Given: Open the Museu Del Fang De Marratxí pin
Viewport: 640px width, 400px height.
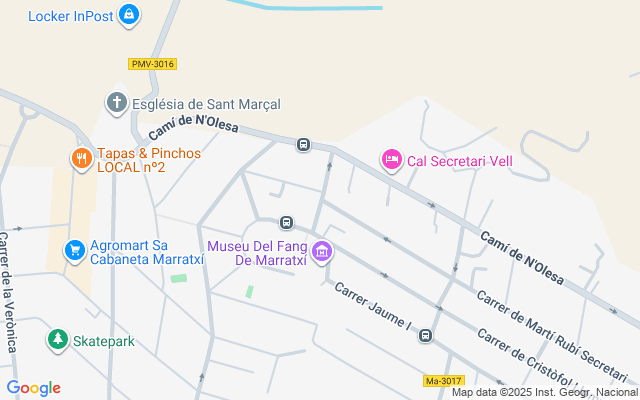Looking at the screenshot, I should pyautogui.click(x=321, y=252).
